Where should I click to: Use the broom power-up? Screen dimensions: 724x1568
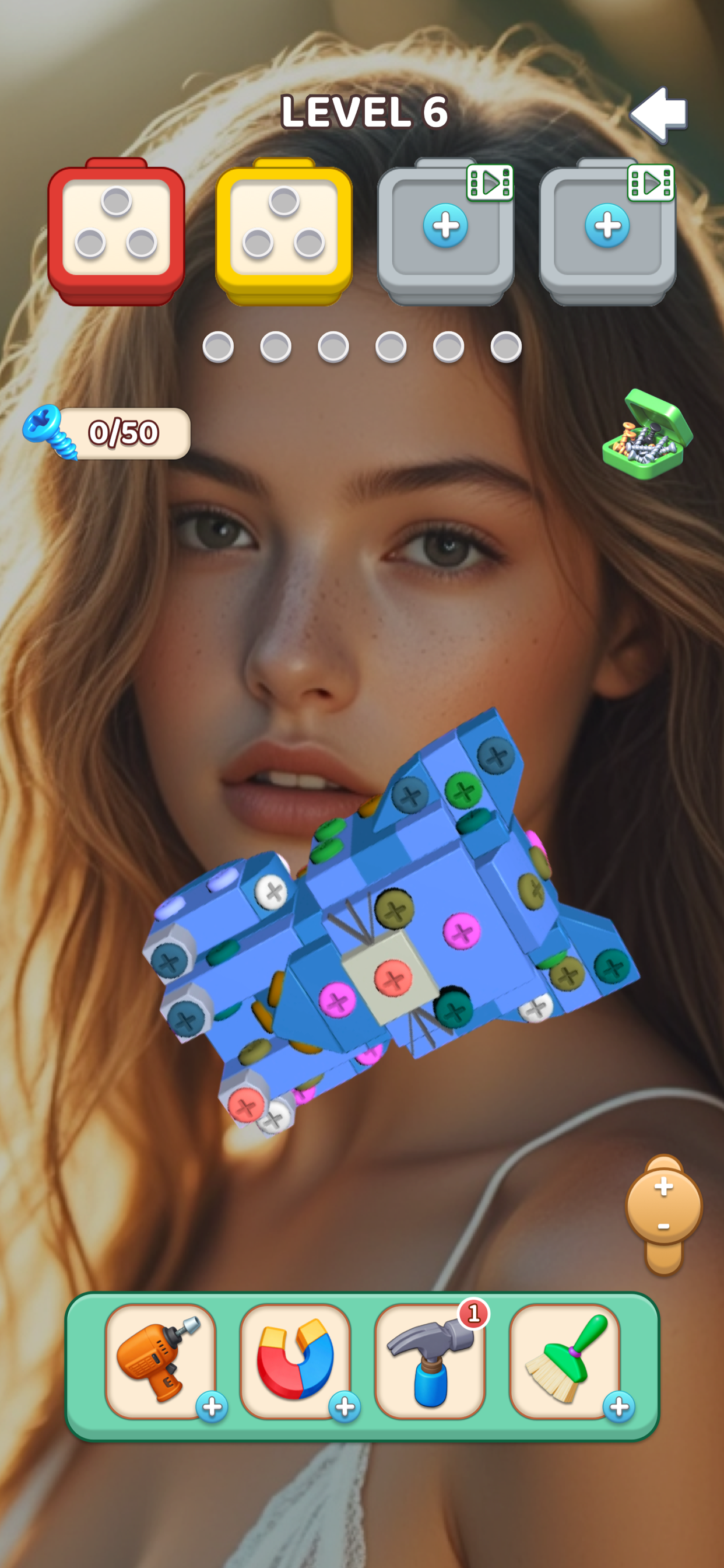pos(565,1360)
